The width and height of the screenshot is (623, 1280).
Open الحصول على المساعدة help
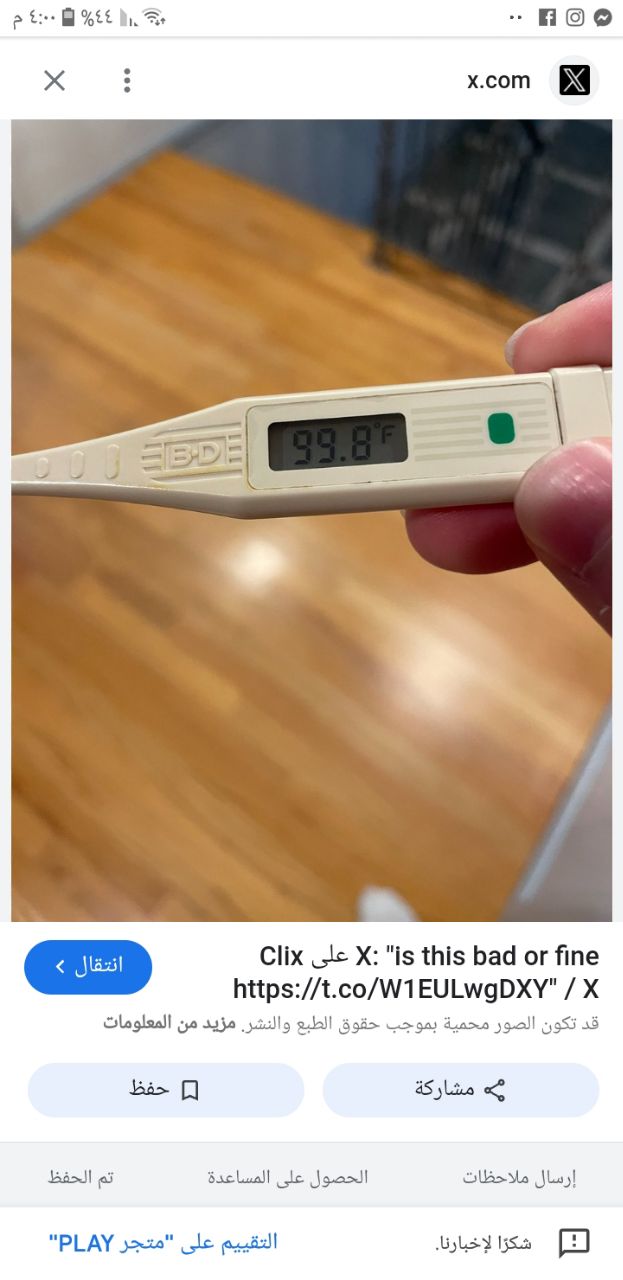[287, 1177]
